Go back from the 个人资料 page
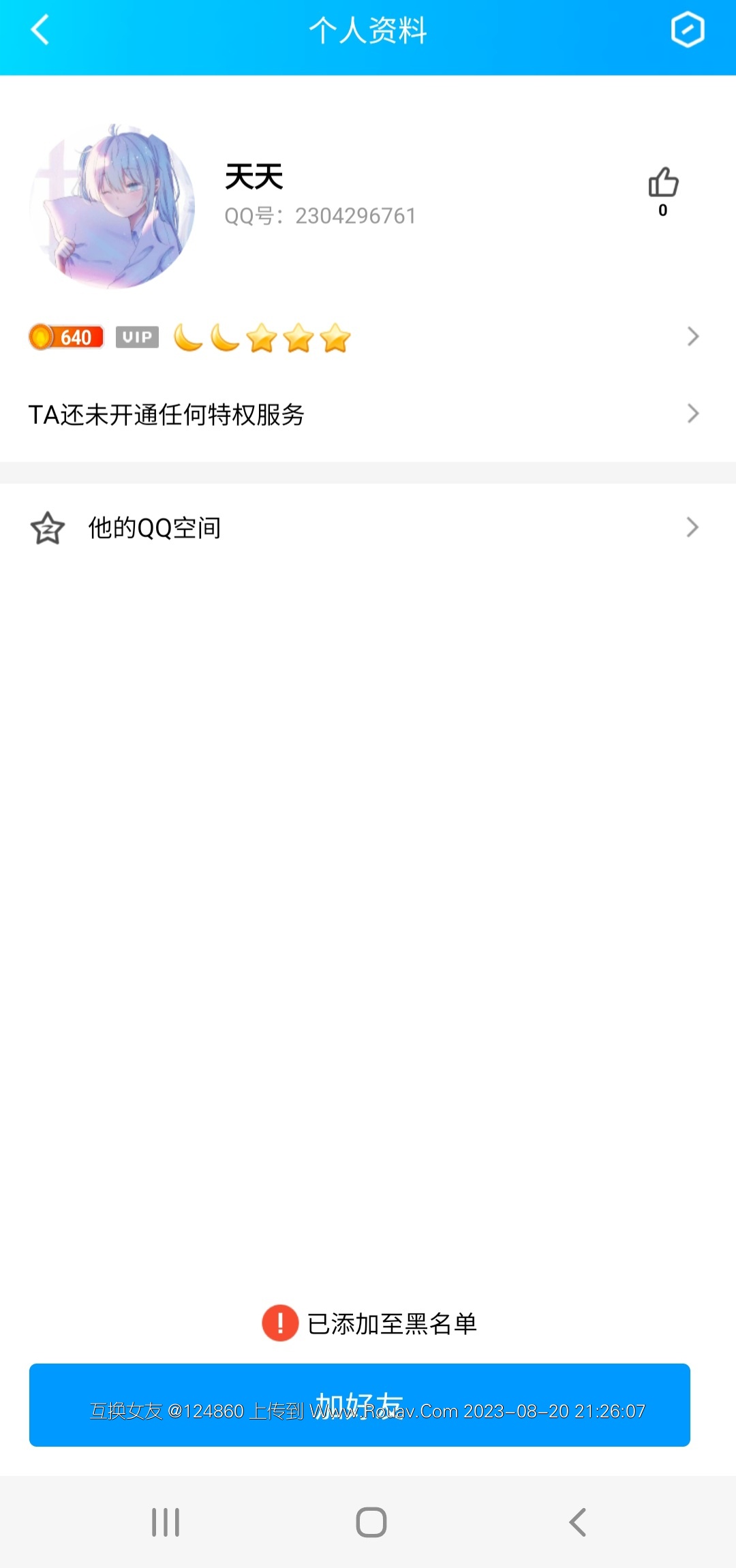The image size is (736, 1568). (x=40, y=30)
